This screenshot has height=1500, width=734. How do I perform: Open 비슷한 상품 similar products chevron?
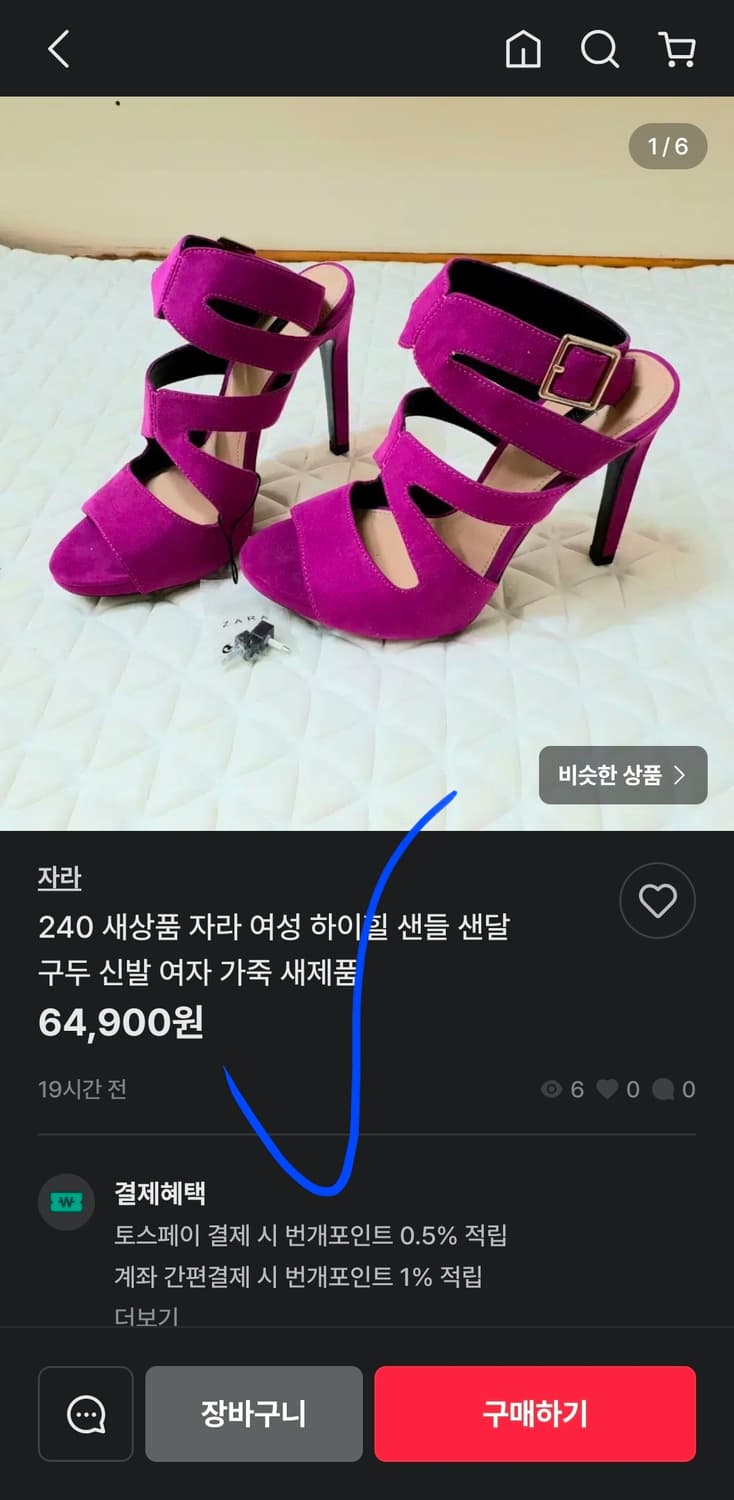684,774
